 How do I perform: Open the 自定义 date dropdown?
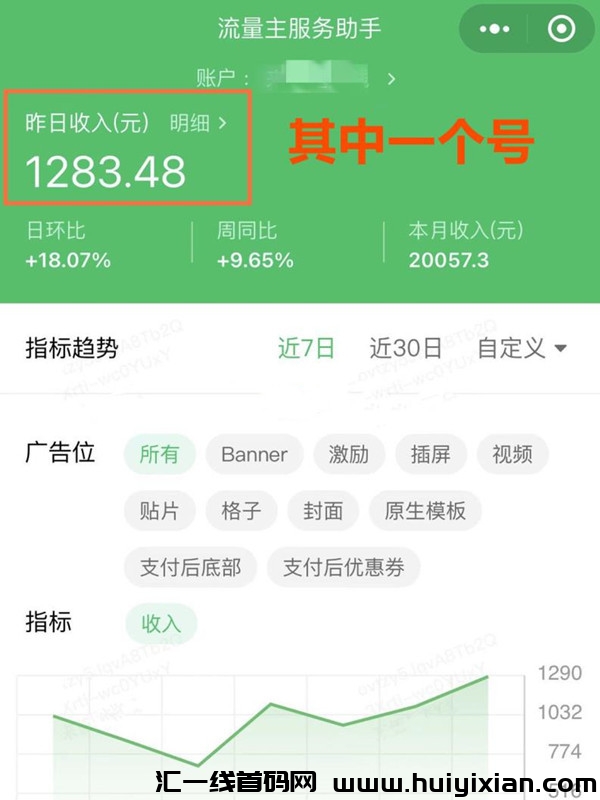tap(522, 348)
